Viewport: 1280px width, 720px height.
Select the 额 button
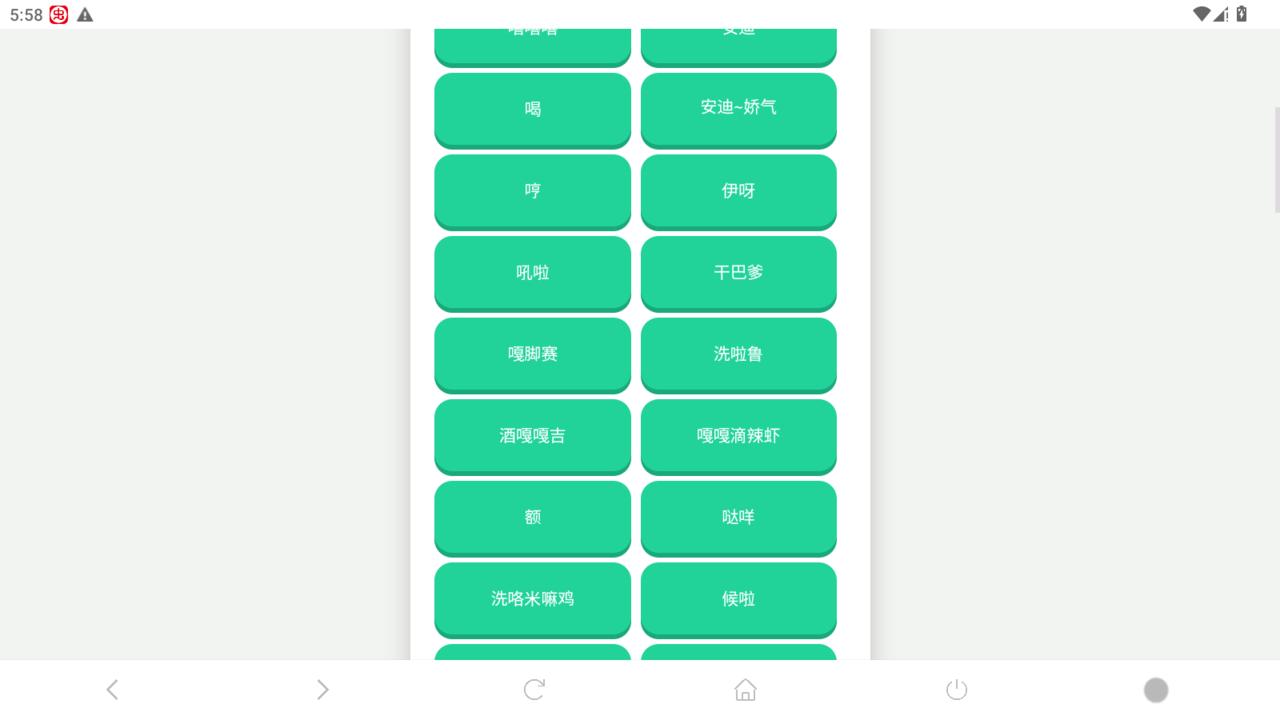click(532, 517)
